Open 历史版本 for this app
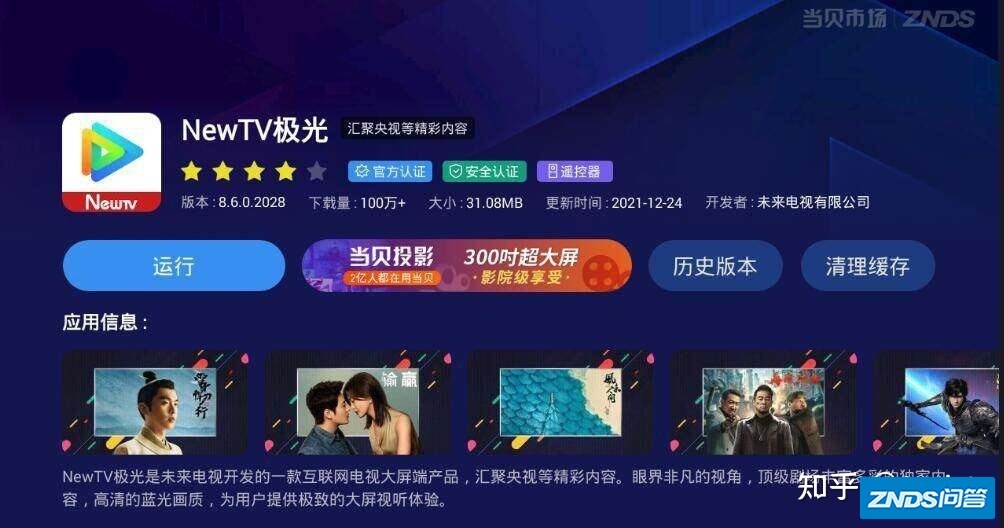 pyautogui.click(x=714, y=266)
